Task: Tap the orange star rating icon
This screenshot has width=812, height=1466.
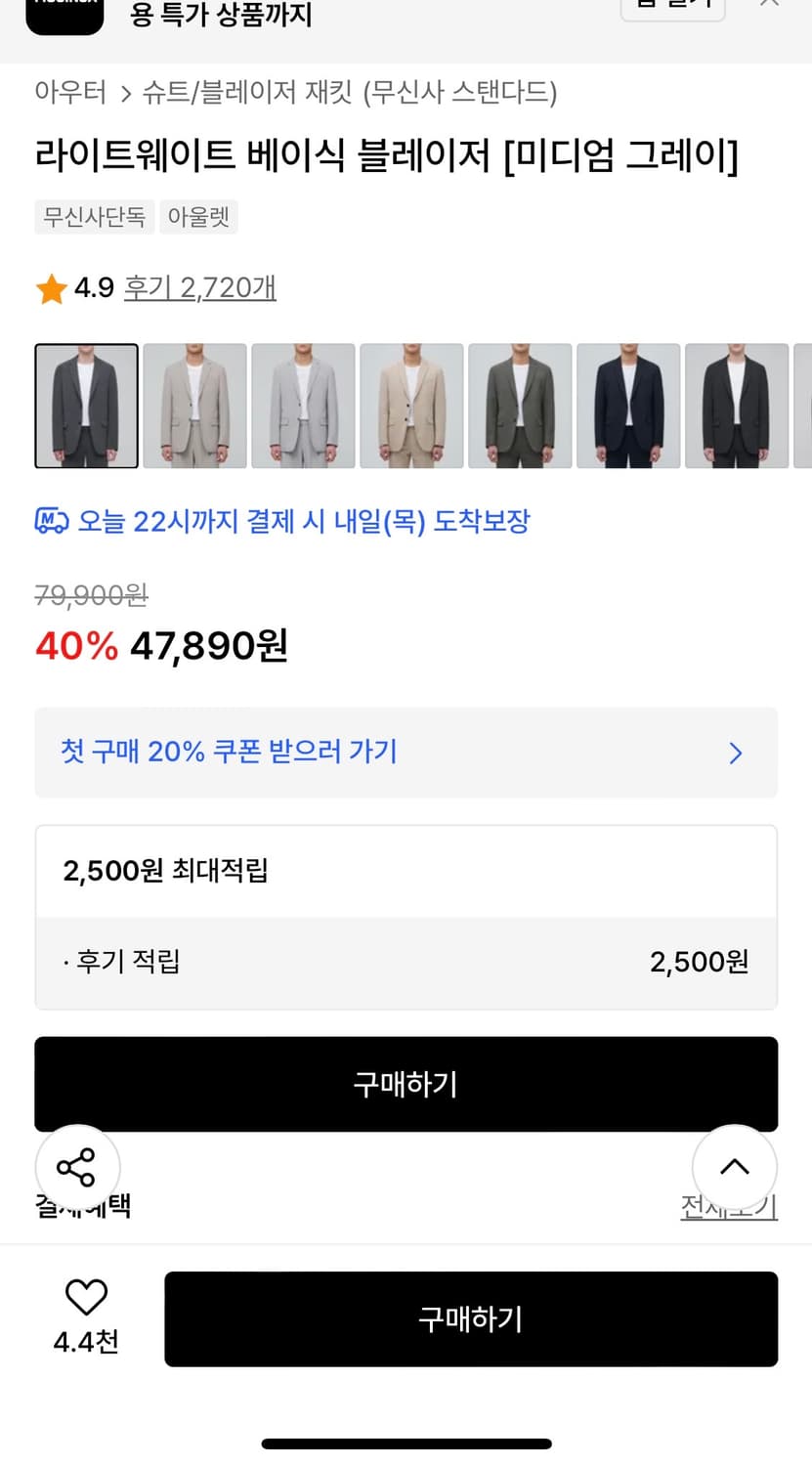Action: pos(51,287)
